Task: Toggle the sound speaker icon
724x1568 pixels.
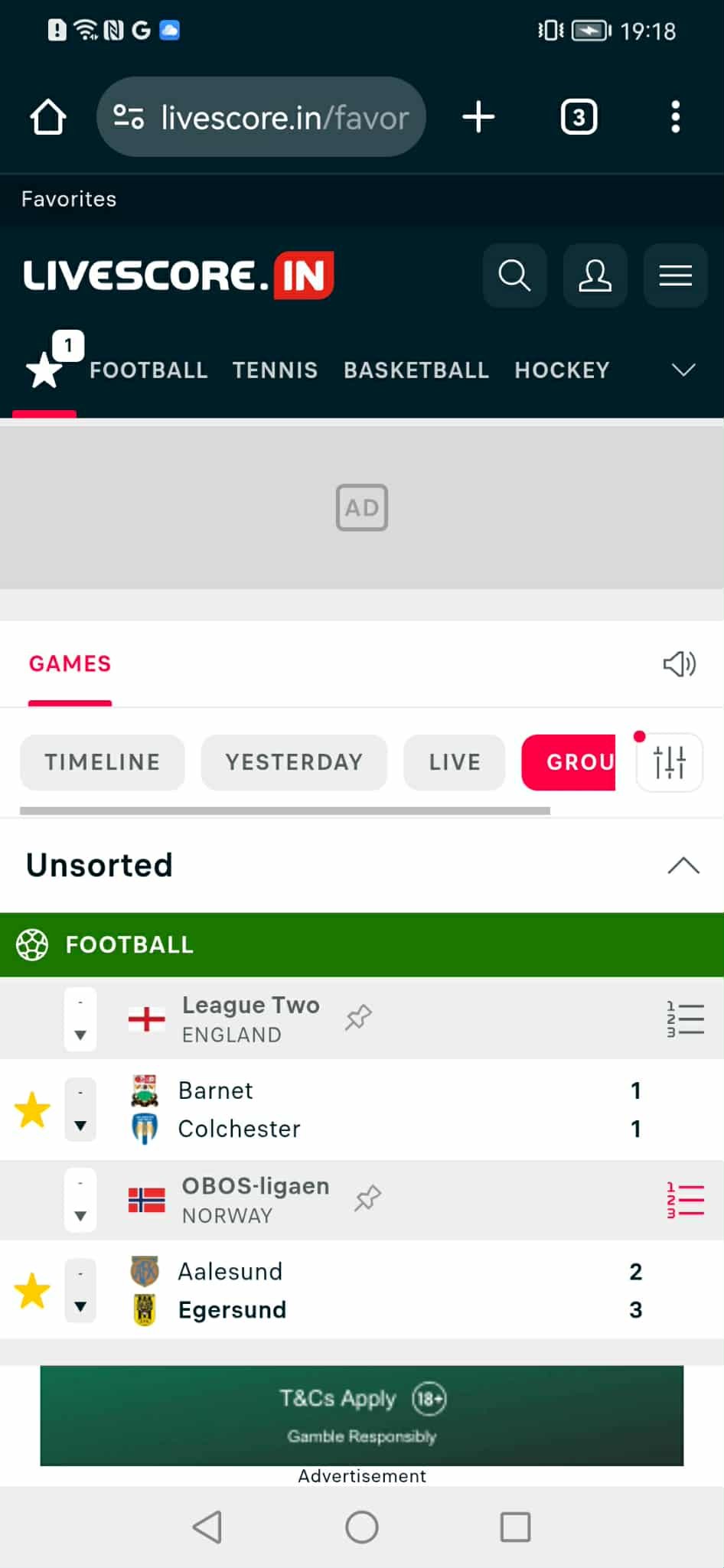Action: 679,663
